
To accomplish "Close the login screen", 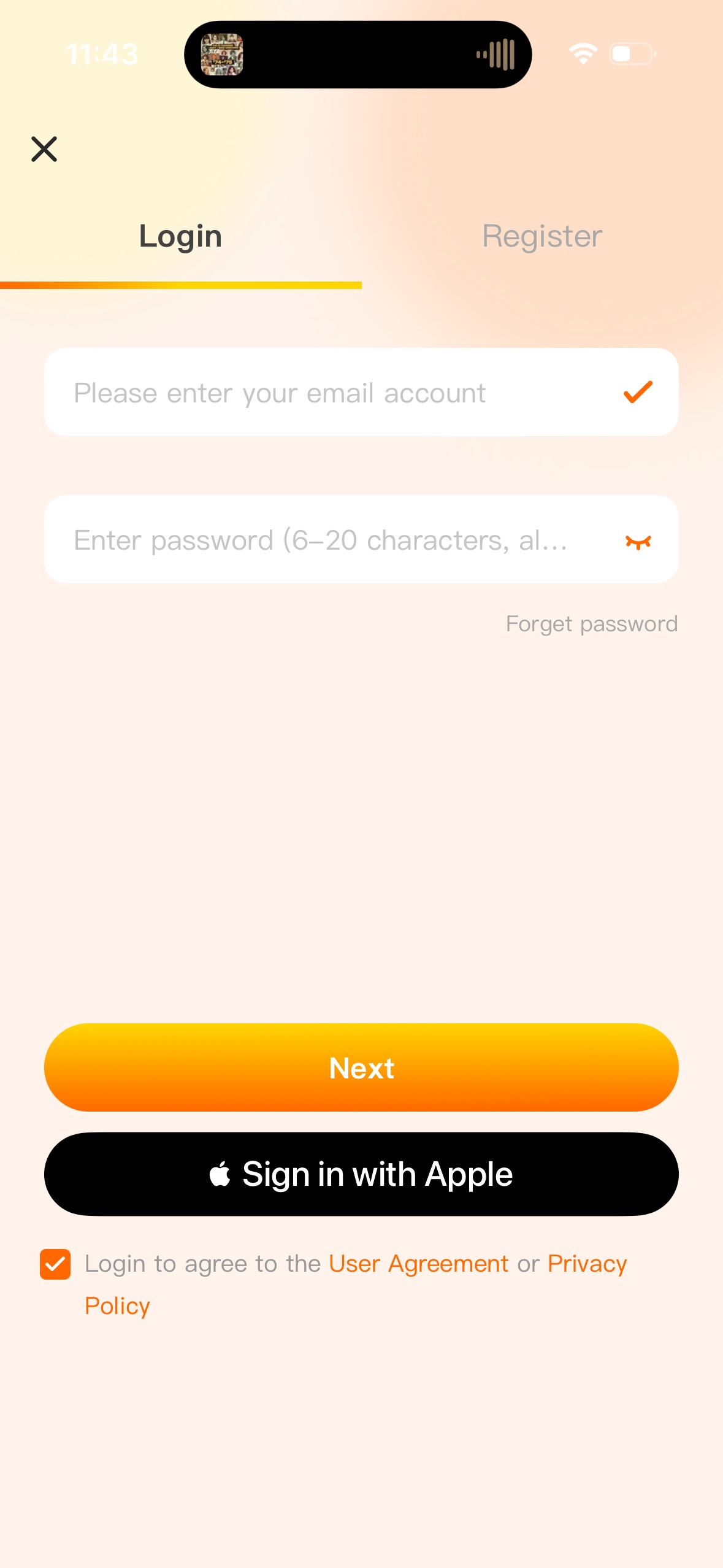I will click(44, 149).
